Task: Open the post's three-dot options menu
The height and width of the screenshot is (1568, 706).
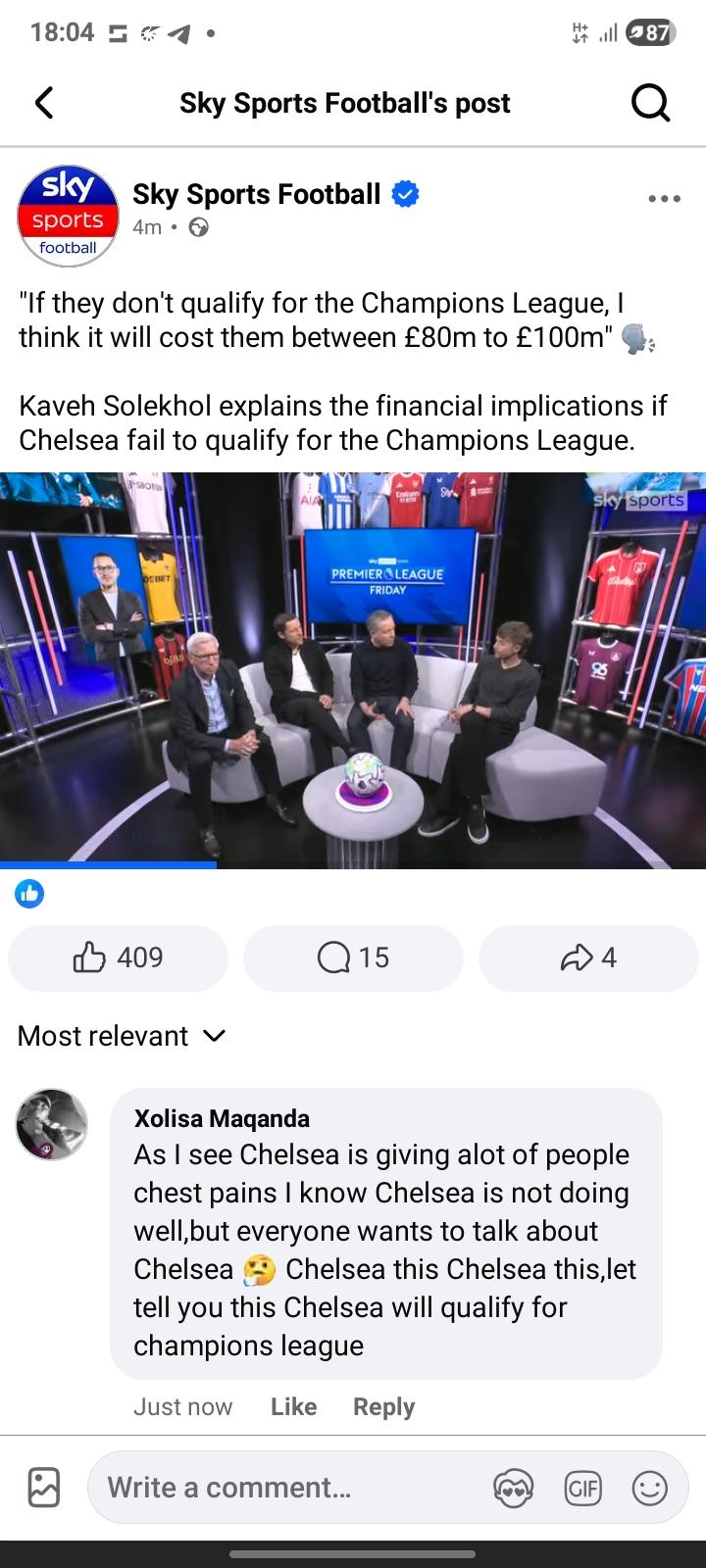Action: pos(664,199)
